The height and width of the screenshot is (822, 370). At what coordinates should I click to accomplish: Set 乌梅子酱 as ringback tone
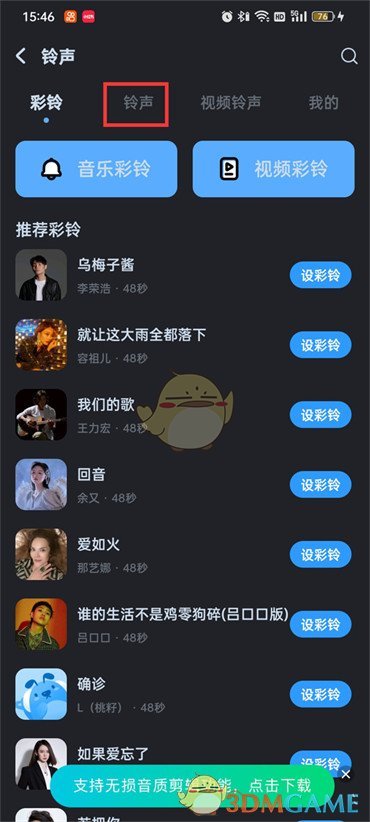pos(321,275)
